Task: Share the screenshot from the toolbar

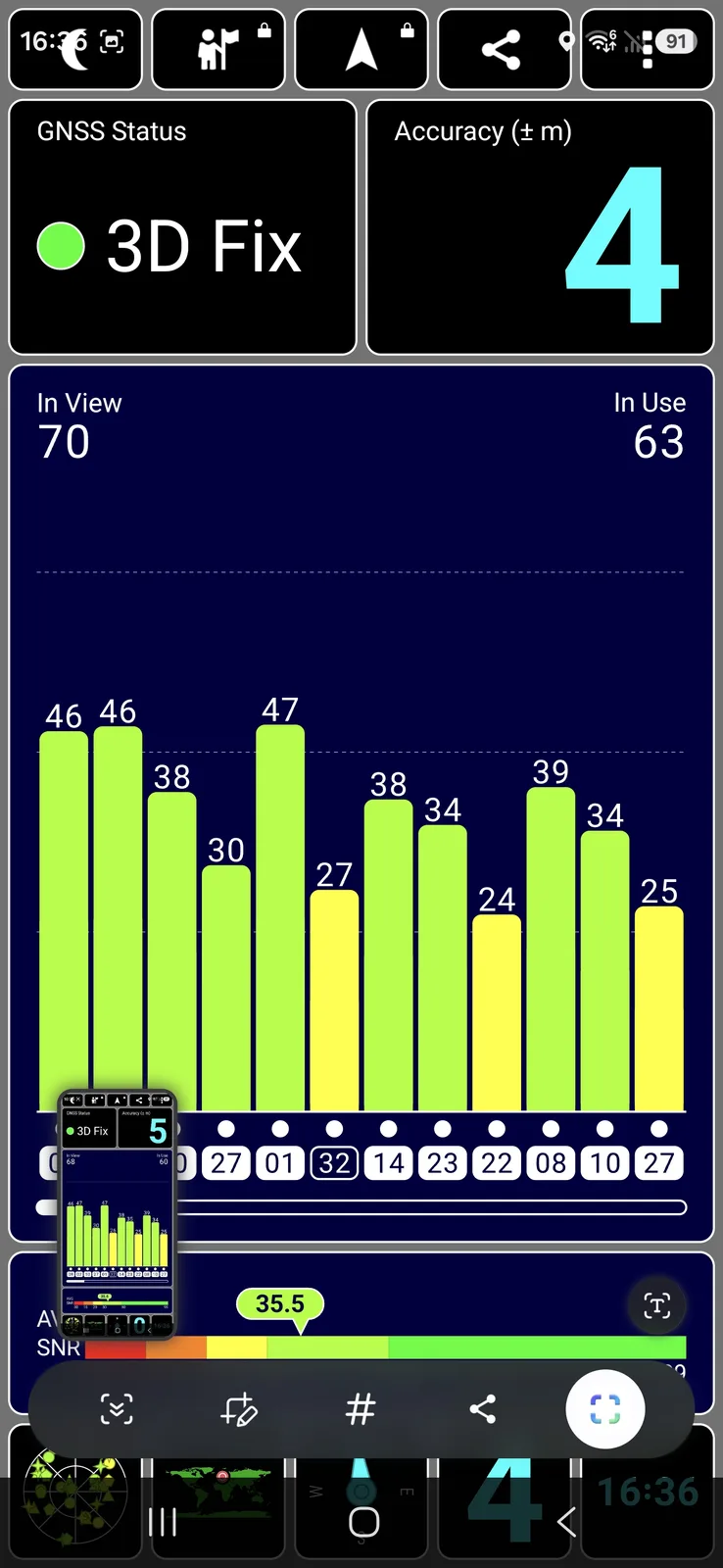Action: pyautogui.click(x=483, y=1409)
